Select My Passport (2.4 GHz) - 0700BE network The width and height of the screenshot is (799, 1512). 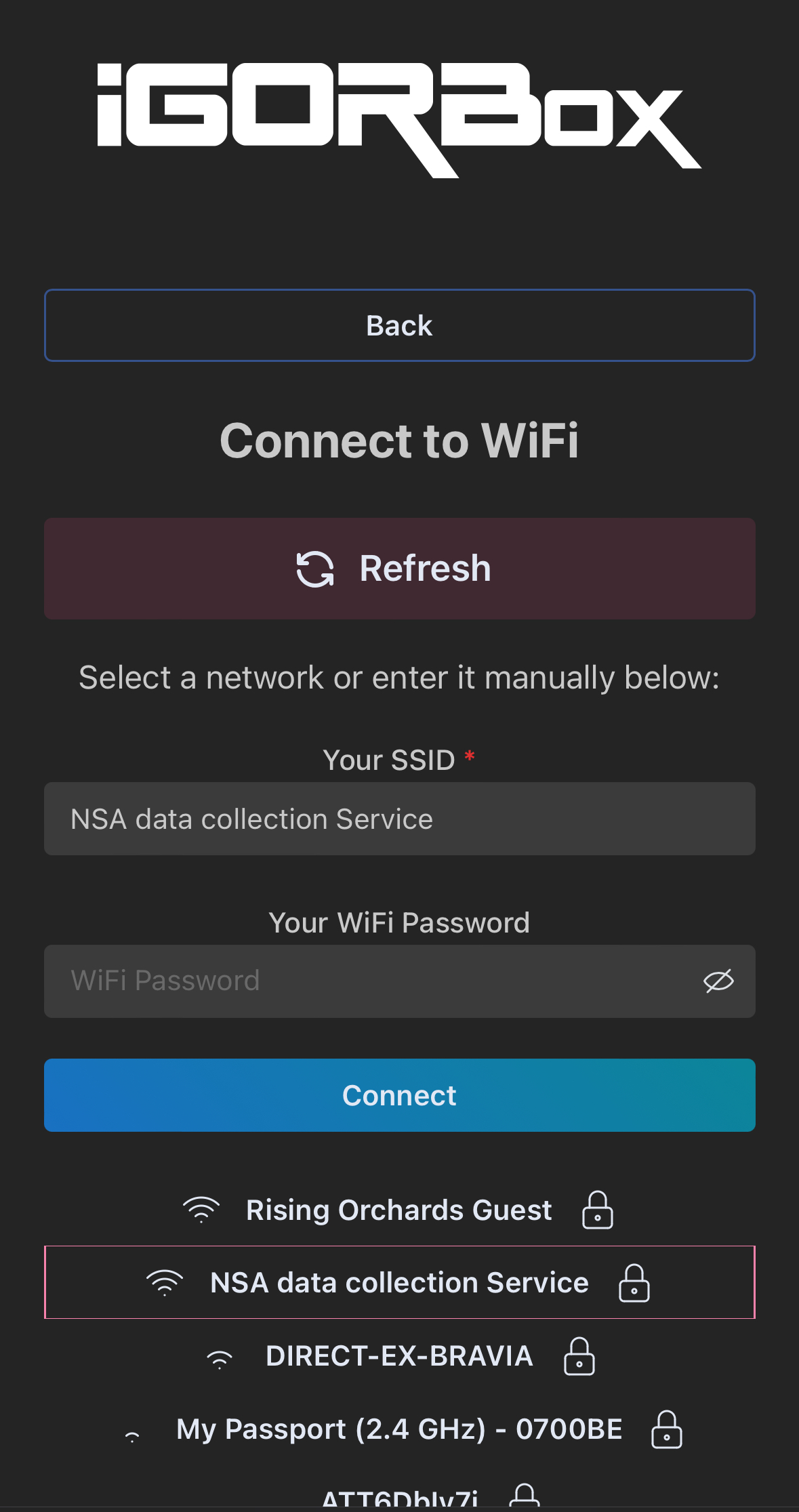400,1429
